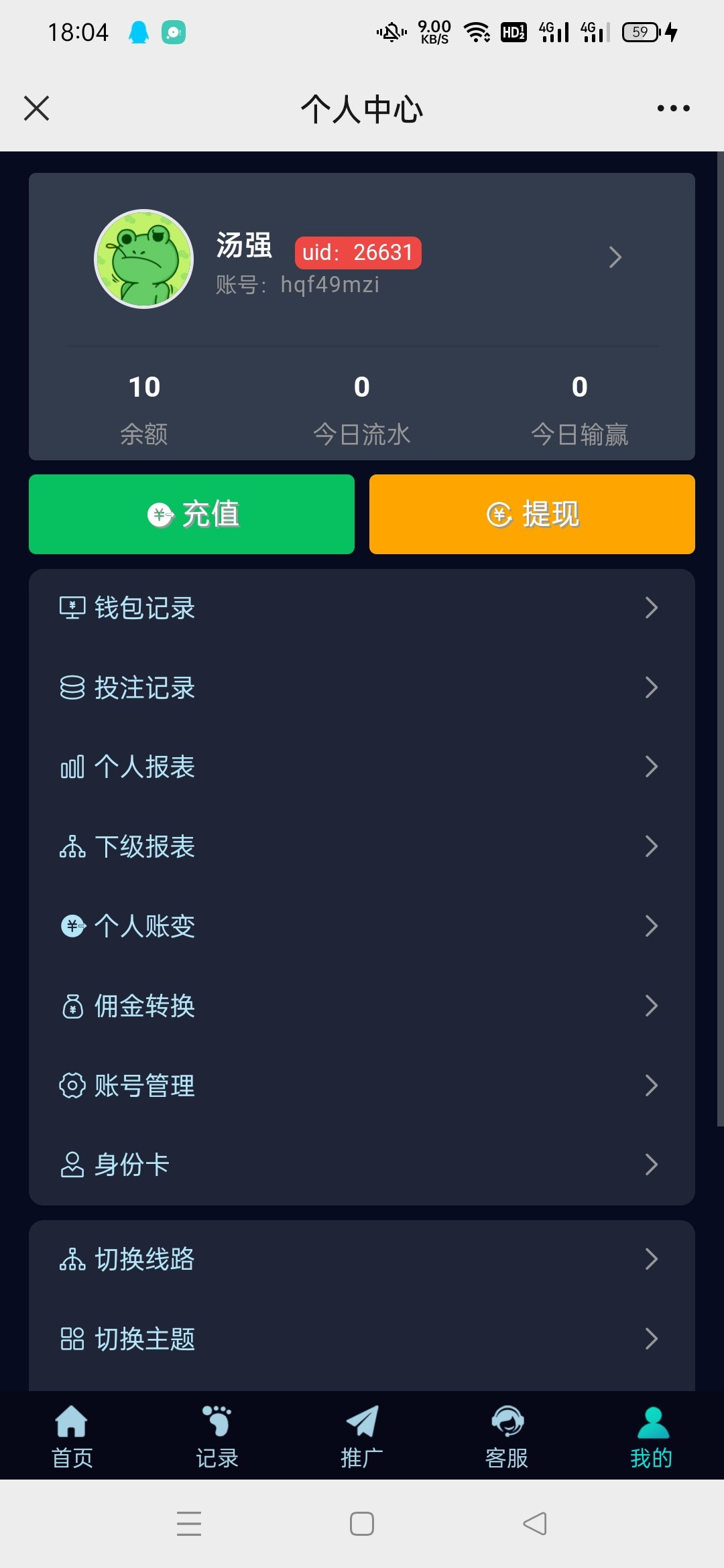Open 账号管理 settings
Image resolution: width=724 pixels, height=1568 pixels.
(x=362, y=1086)
